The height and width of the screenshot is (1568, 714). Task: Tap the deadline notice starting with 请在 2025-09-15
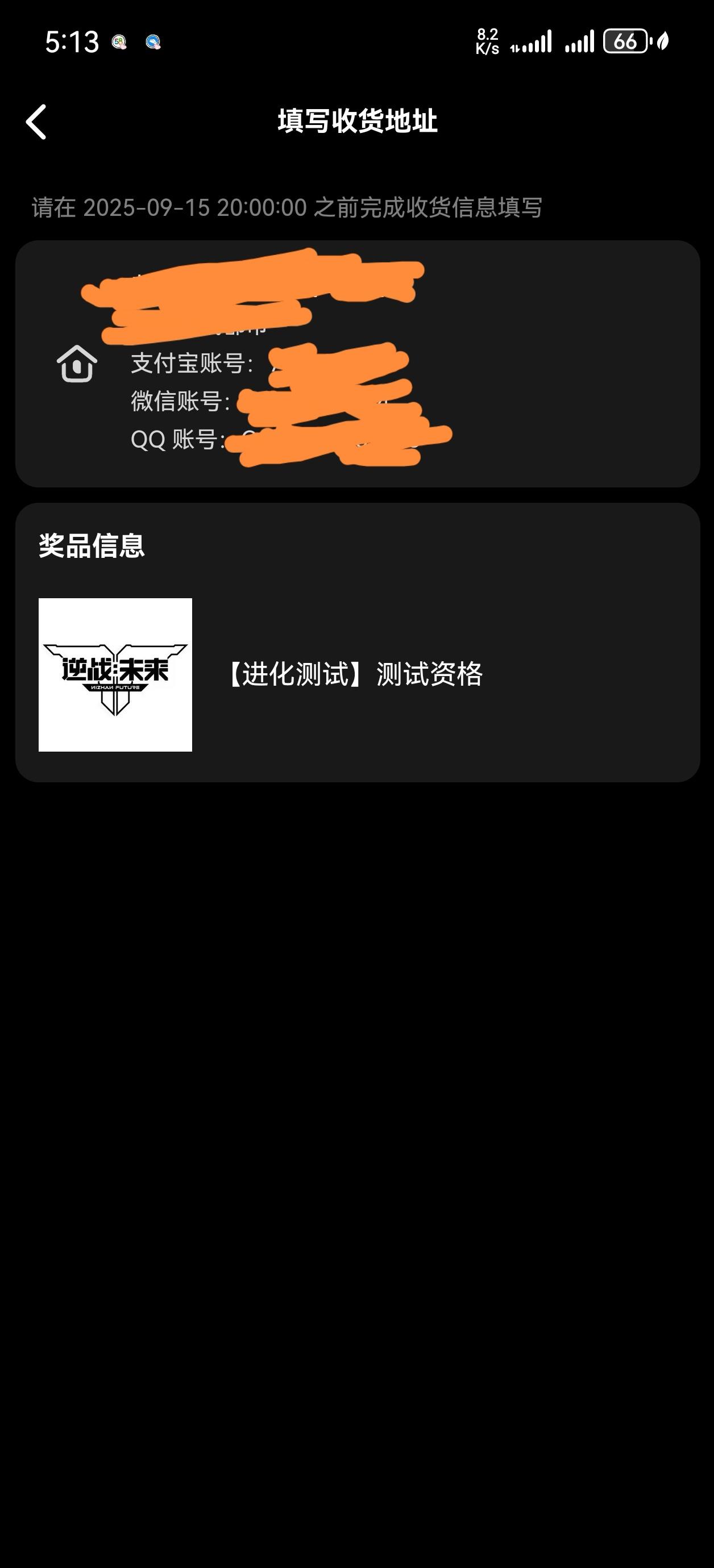[288, 208]
